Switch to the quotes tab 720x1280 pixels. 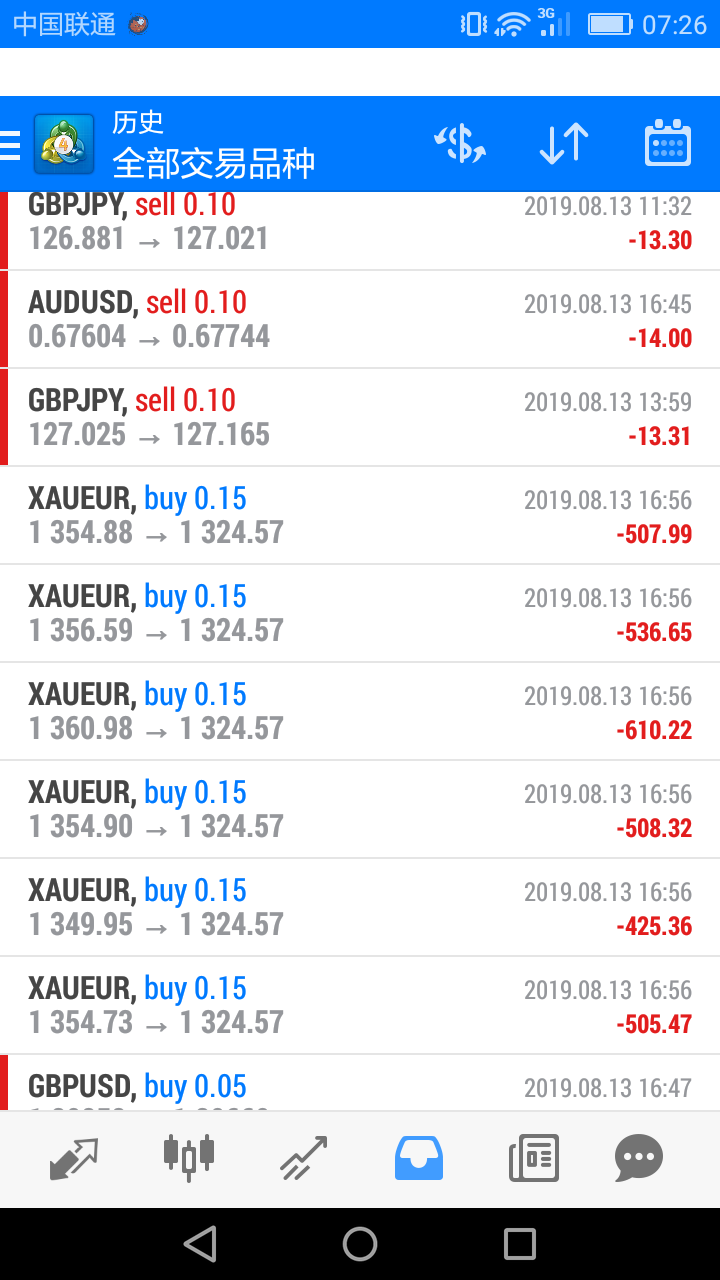pyautogui.click(x=74, y=1158)
